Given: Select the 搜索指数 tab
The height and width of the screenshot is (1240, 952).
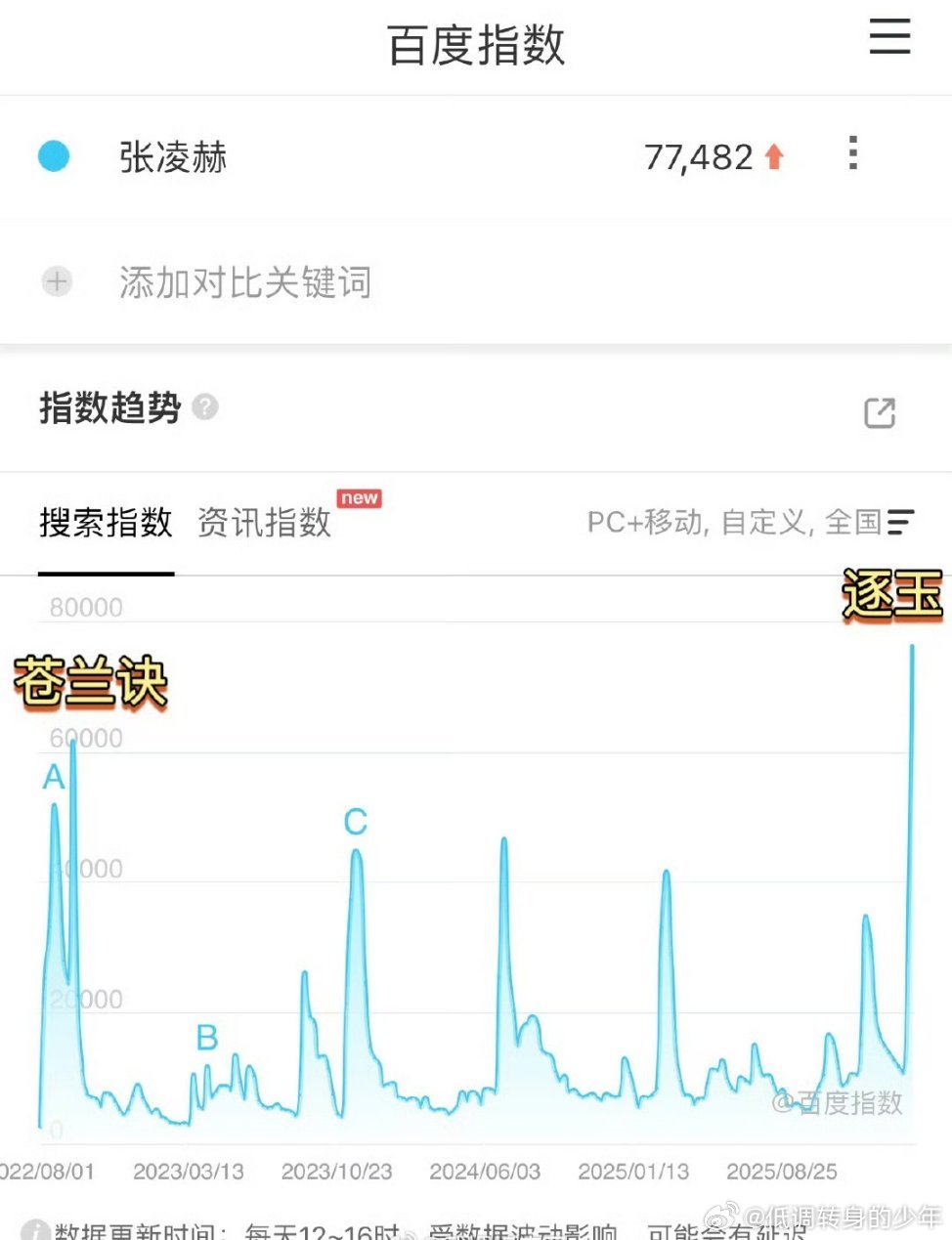Looking at the screenshot, I should tap(106, 523).
